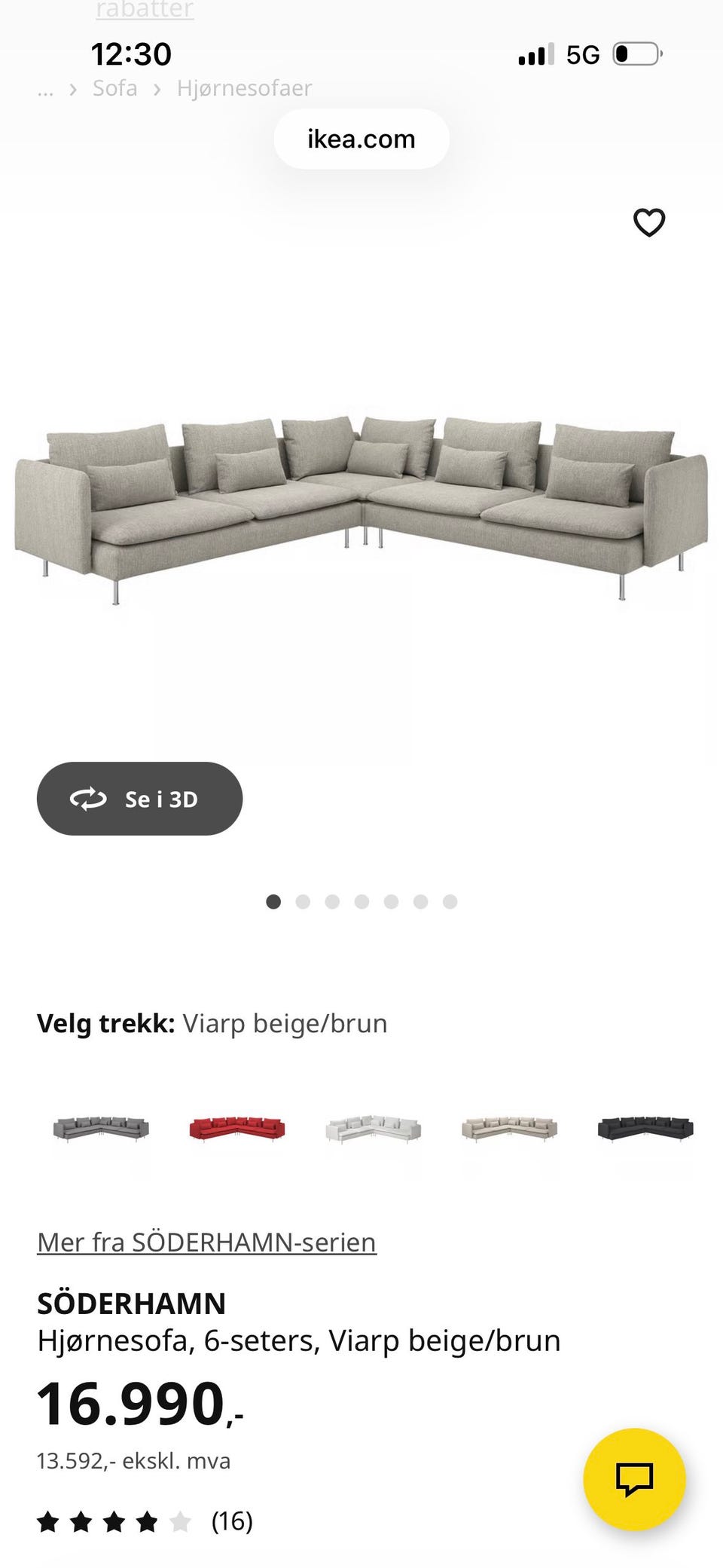This screenshot has width=723, height=1568.
Task: Tap the ikea.com address pill
Action: click(x=361, y=138)
